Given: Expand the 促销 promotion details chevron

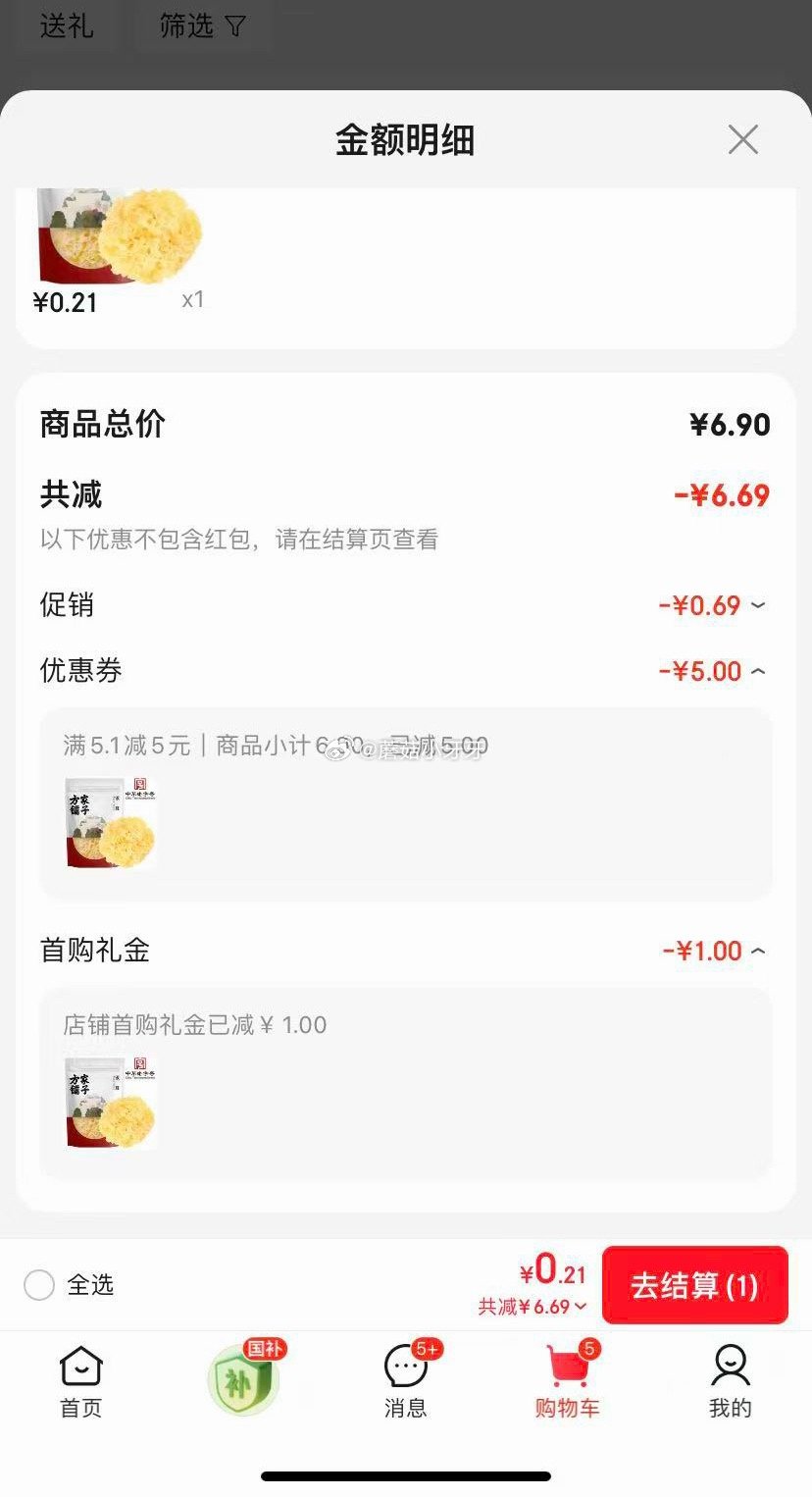Looking at the screenshot, I should click(x=756, y=606).
